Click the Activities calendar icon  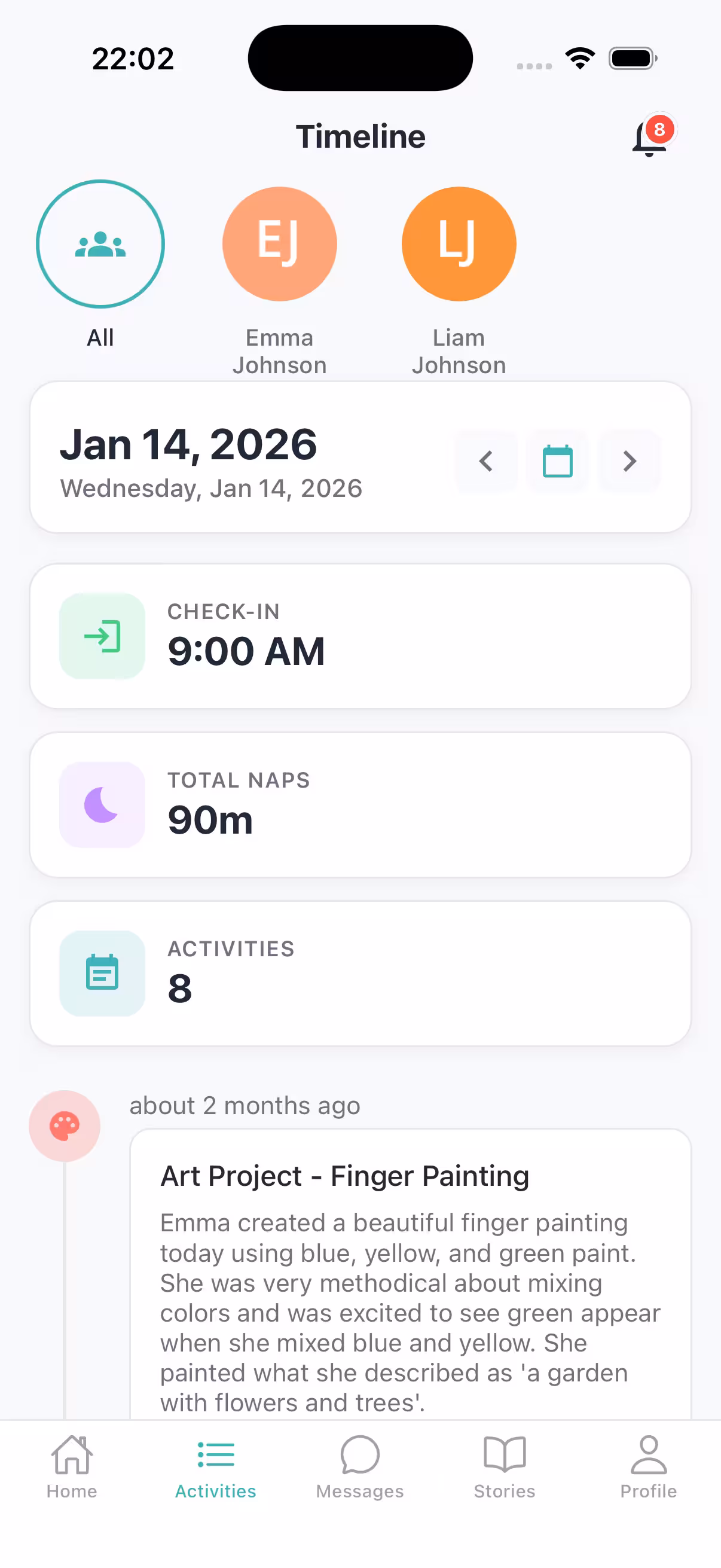tap(102, 972)
